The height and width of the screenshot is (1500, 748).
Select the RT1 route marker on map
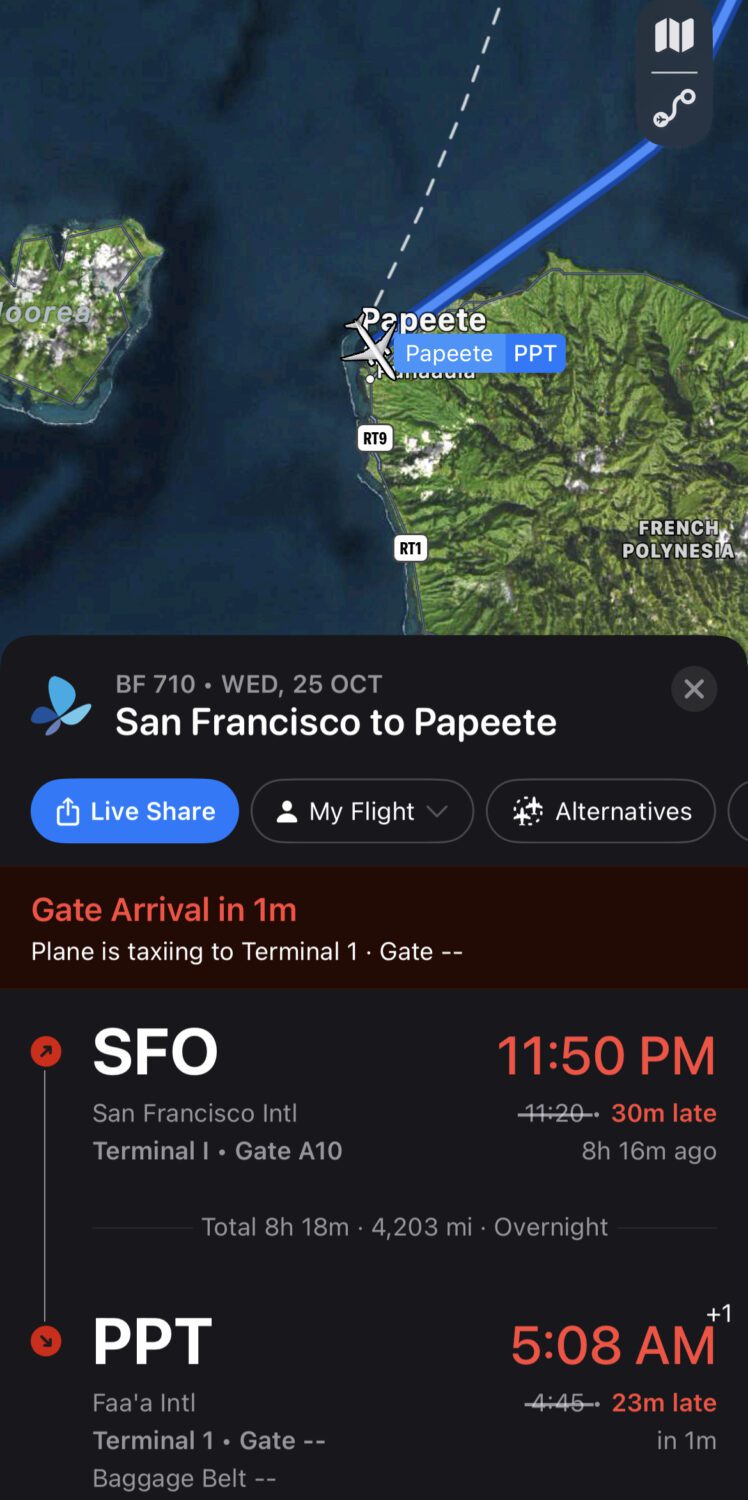(408, 547)
